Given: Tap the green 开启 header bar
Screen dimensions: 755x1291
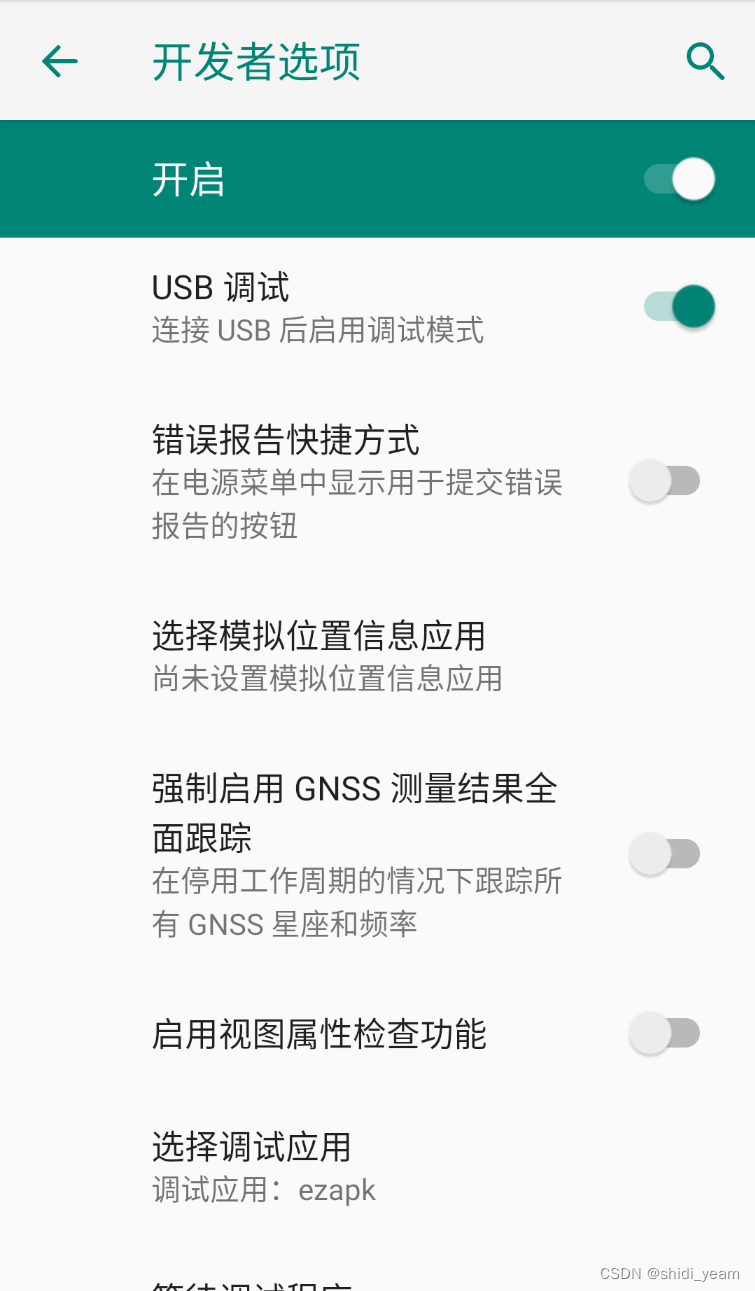Looking at the screenshot, I should [x=300, y=179].
